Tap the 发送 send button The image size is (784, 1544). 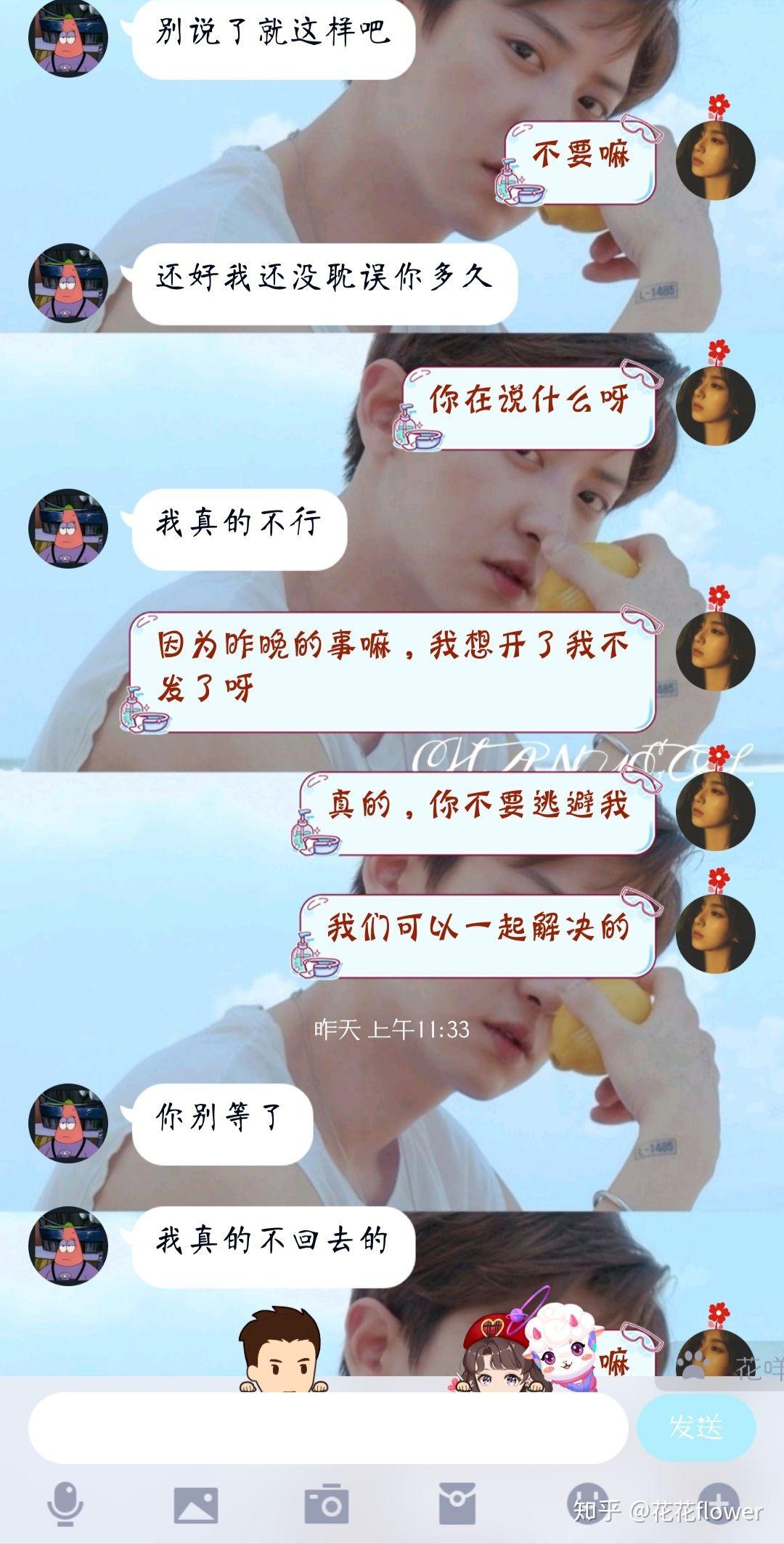tap(695, 1427)
